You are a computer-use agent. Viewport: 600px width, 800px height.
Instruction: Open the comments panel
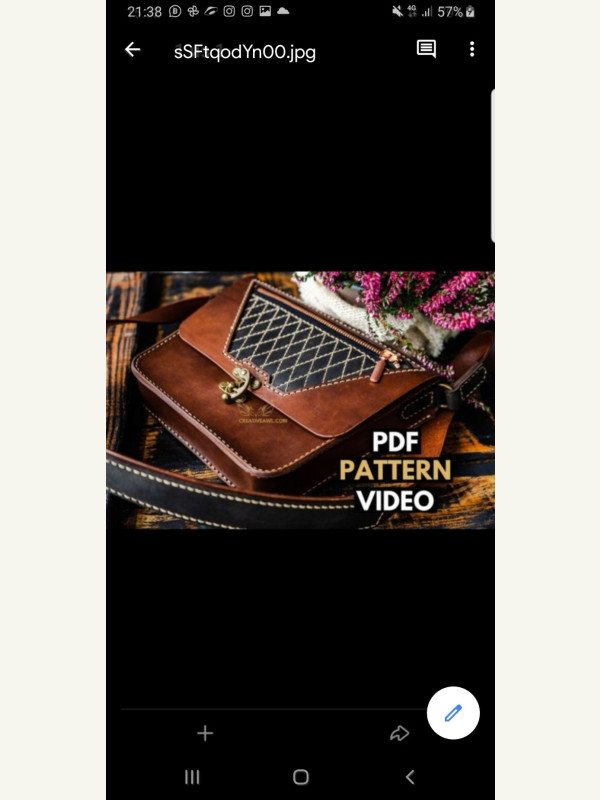[x=426, y=49]
